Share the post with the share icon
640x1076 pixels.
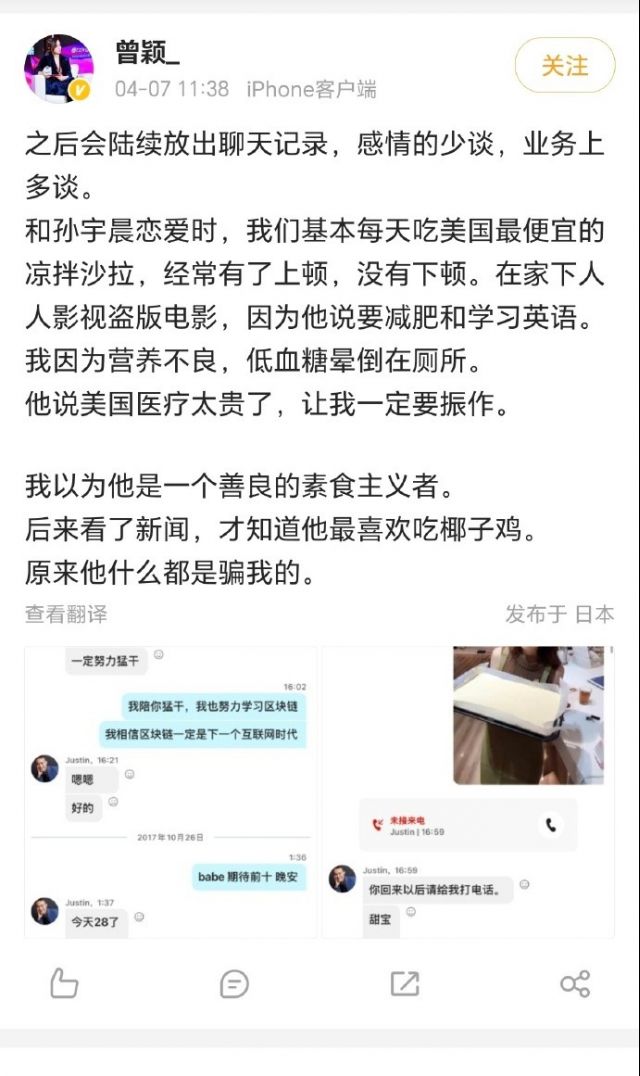575,984
